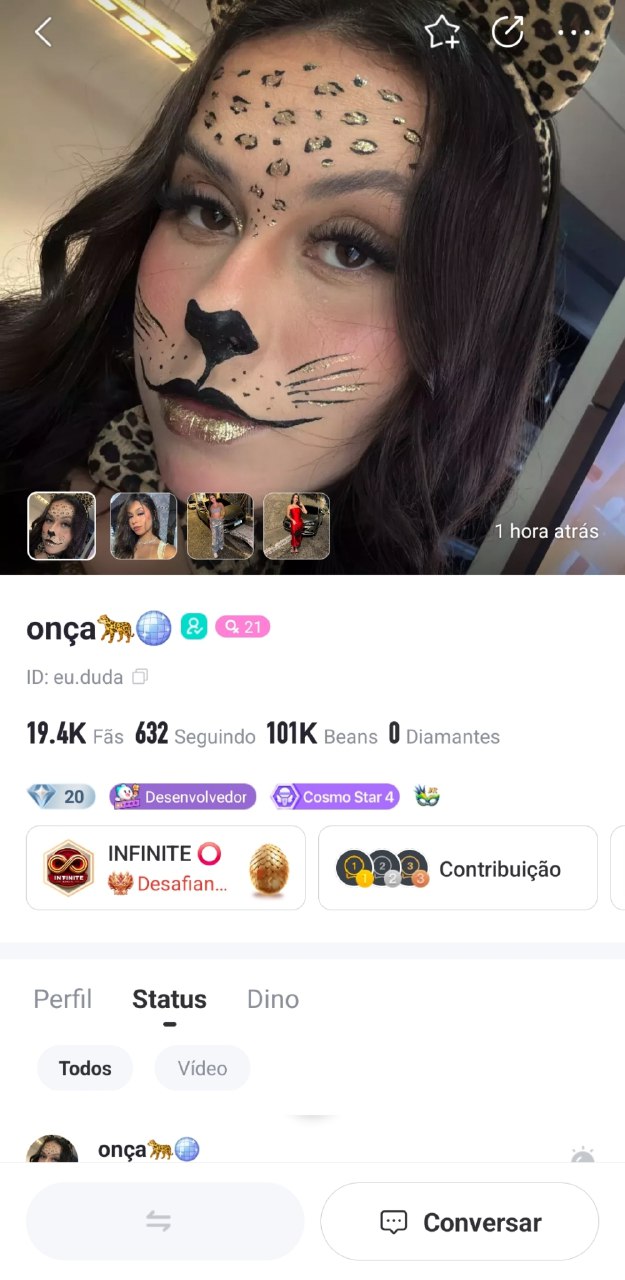
Task: Switch to the Perfil tab
Action: (x=62, y=999)
